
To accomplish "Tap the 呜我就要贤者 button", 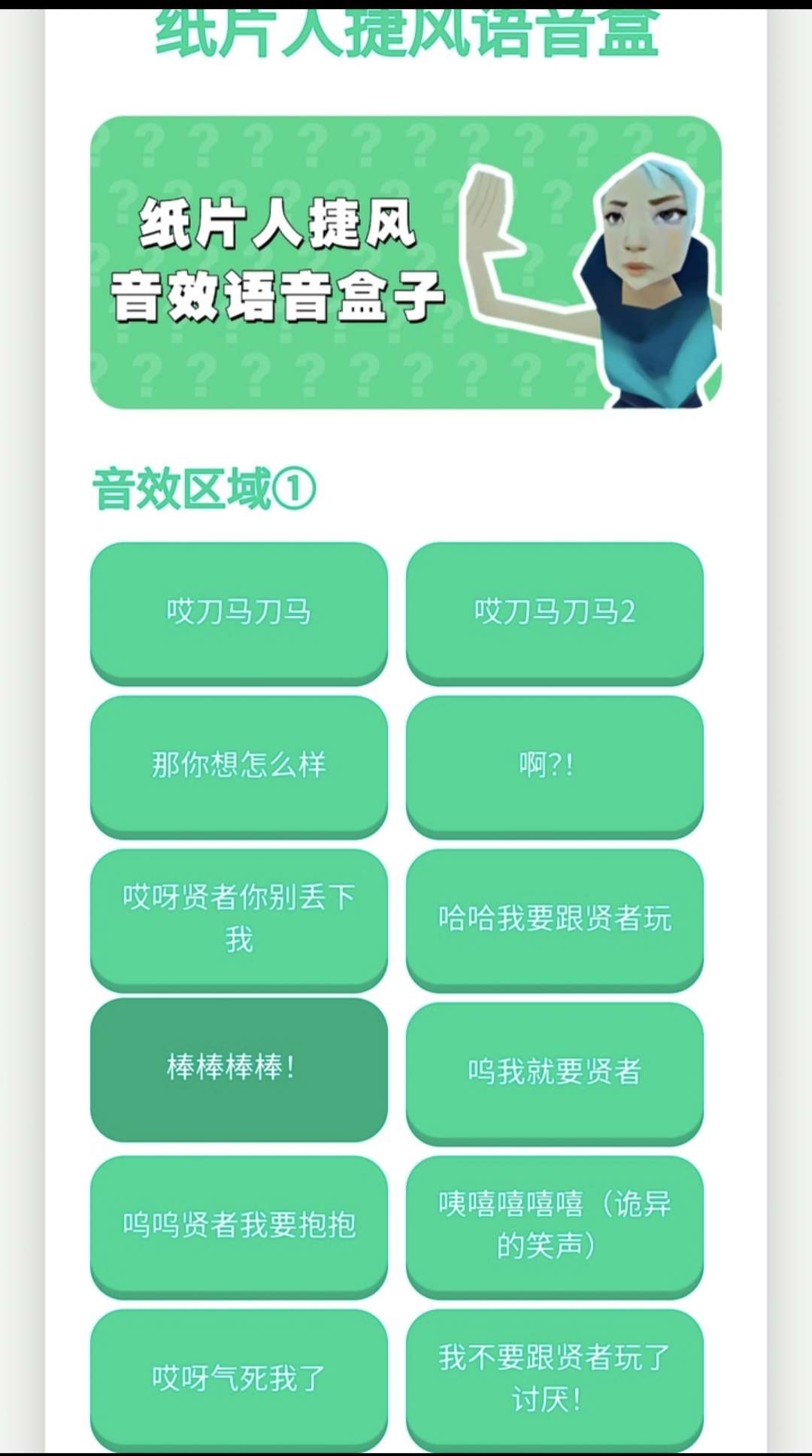I will point(555,1072).
